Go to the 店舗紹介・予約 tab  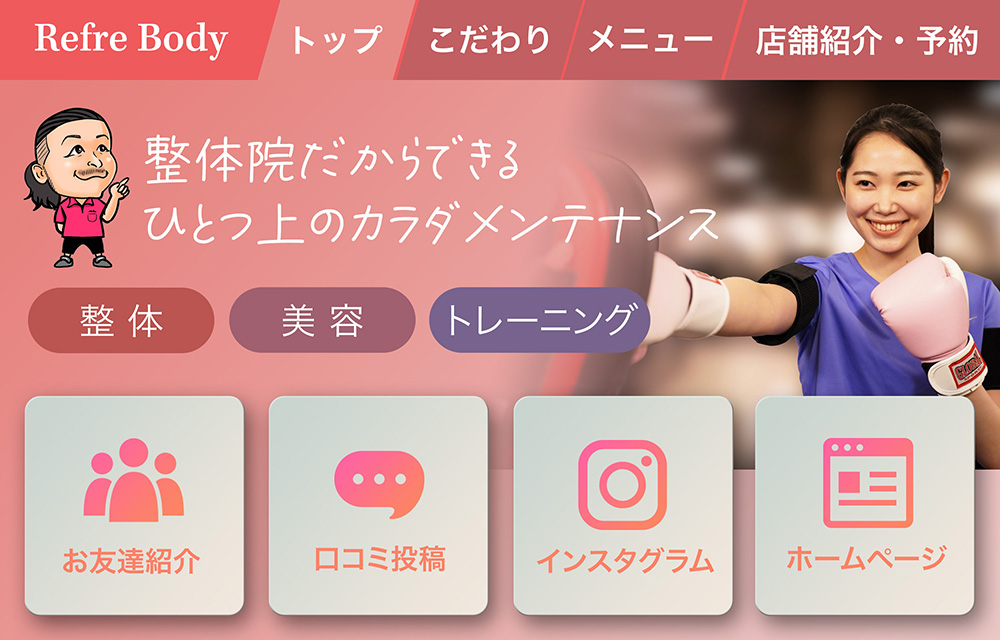point(866,40)
